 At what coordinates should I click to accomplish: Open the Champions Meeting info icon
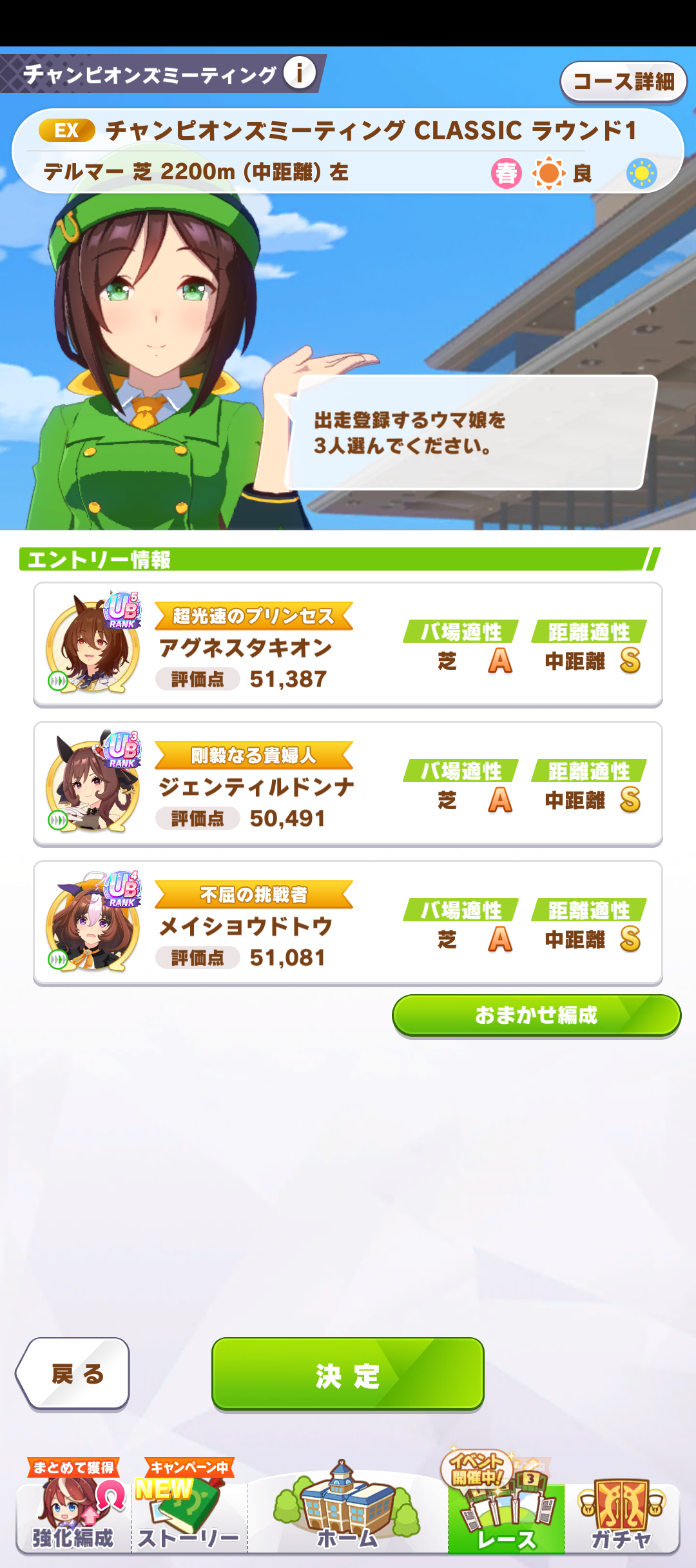(300, 73)
